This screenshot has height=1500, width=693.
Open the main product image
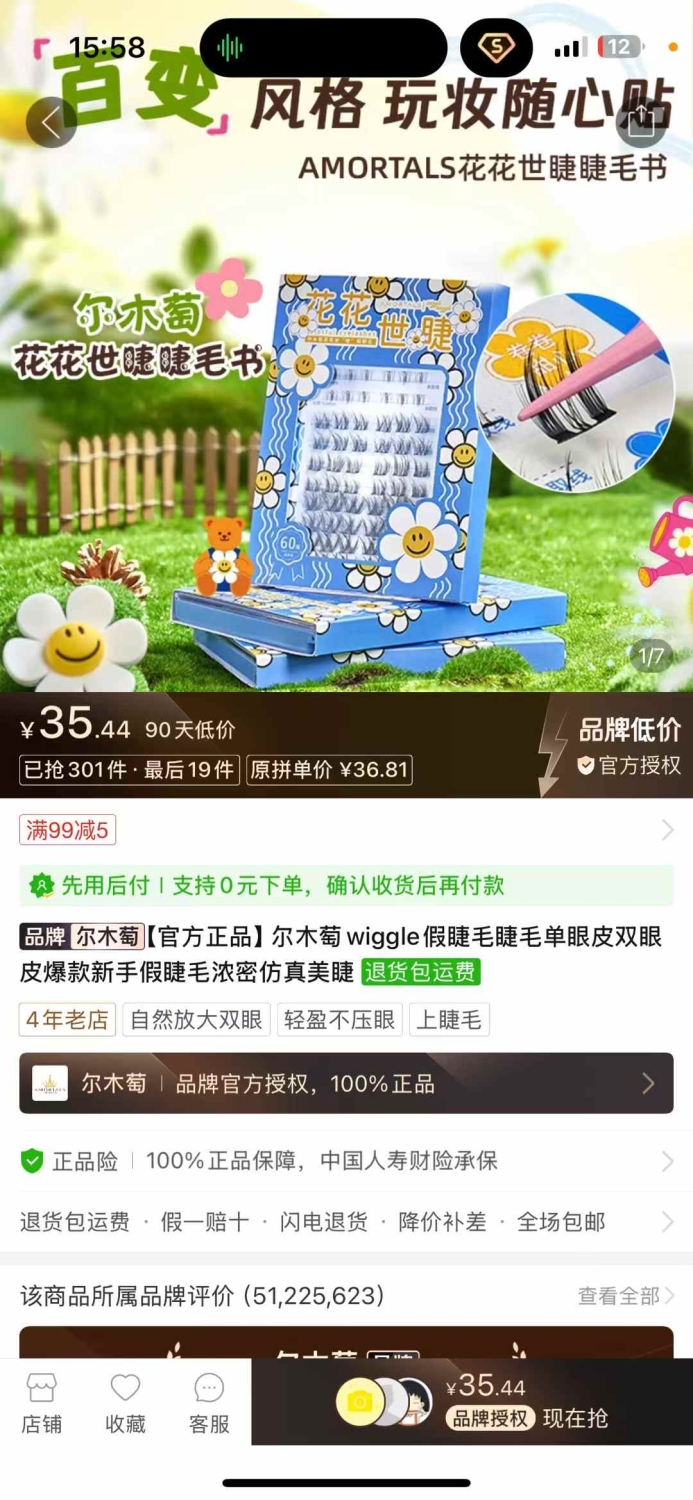(346, 400)
